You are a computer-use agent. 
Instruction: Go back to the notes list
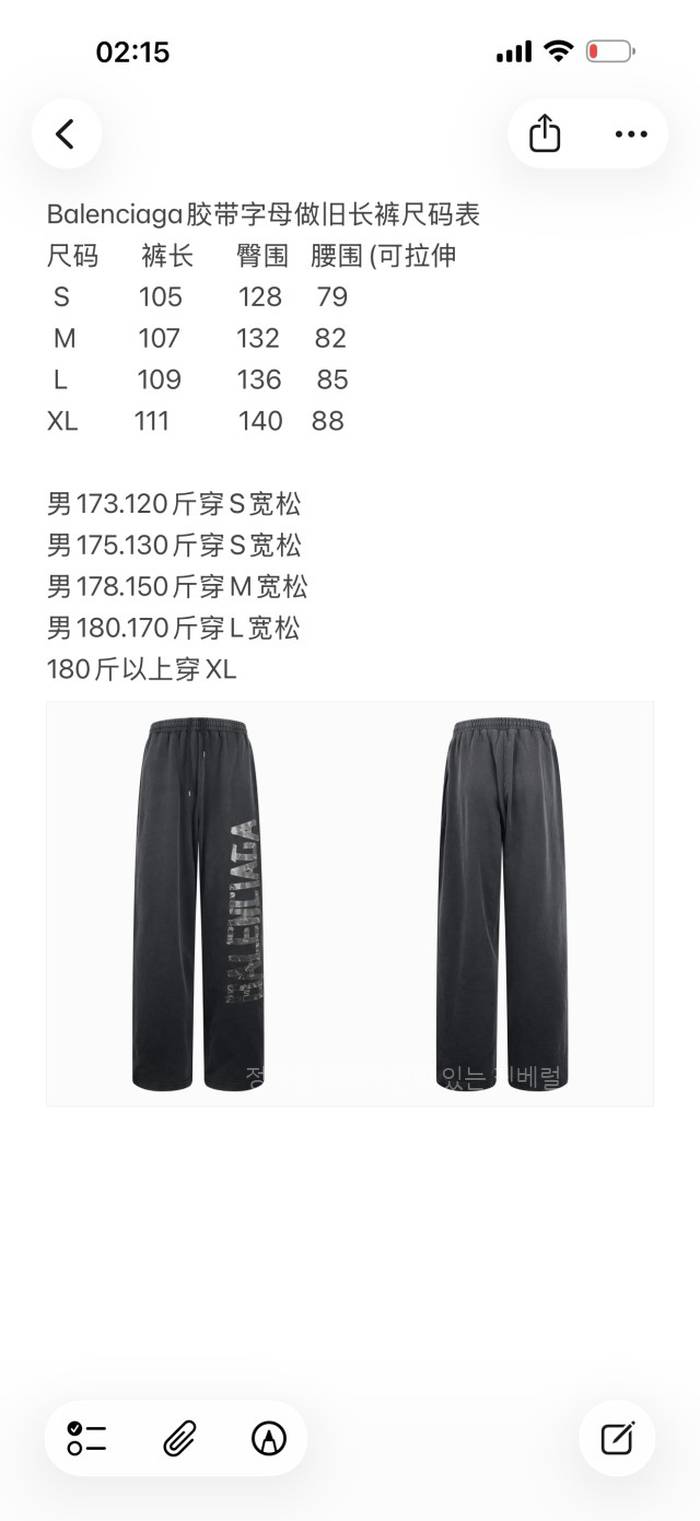click(66, 134)
